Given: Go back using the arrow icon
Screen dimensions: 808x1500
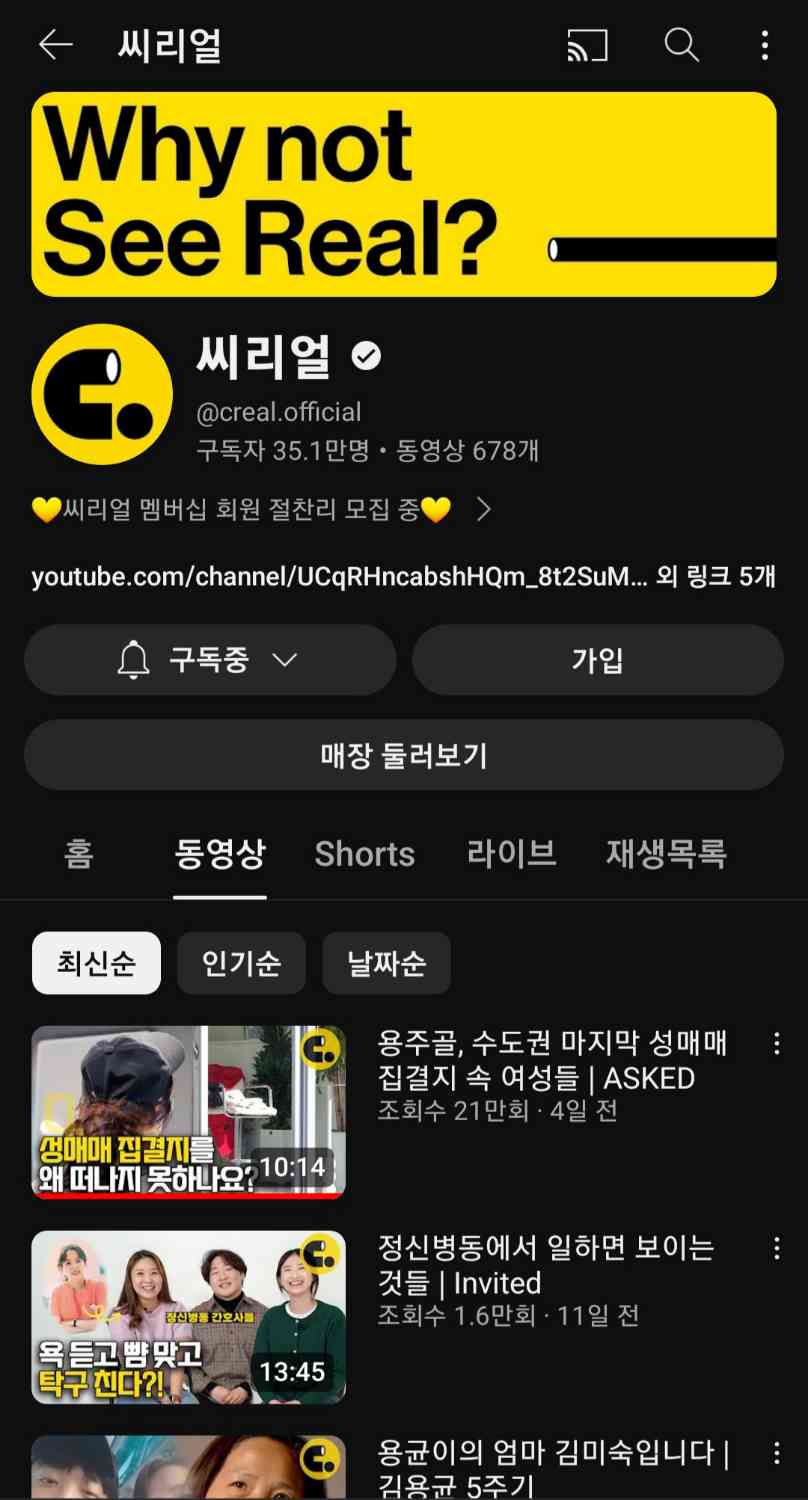Looking at the screenshot, I should tap(55, 45).
